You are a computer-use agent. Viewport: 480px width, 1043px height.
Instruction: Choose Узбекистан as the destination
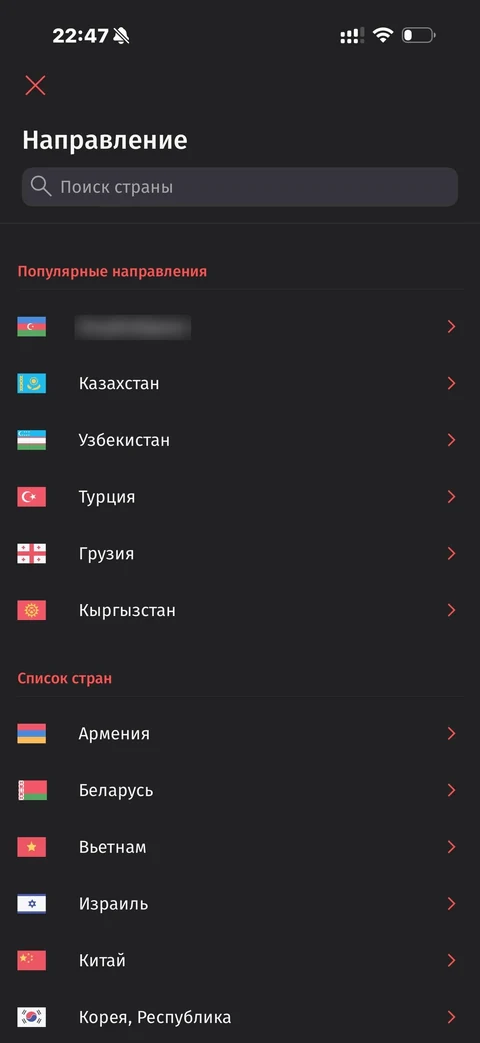(240, 440)
